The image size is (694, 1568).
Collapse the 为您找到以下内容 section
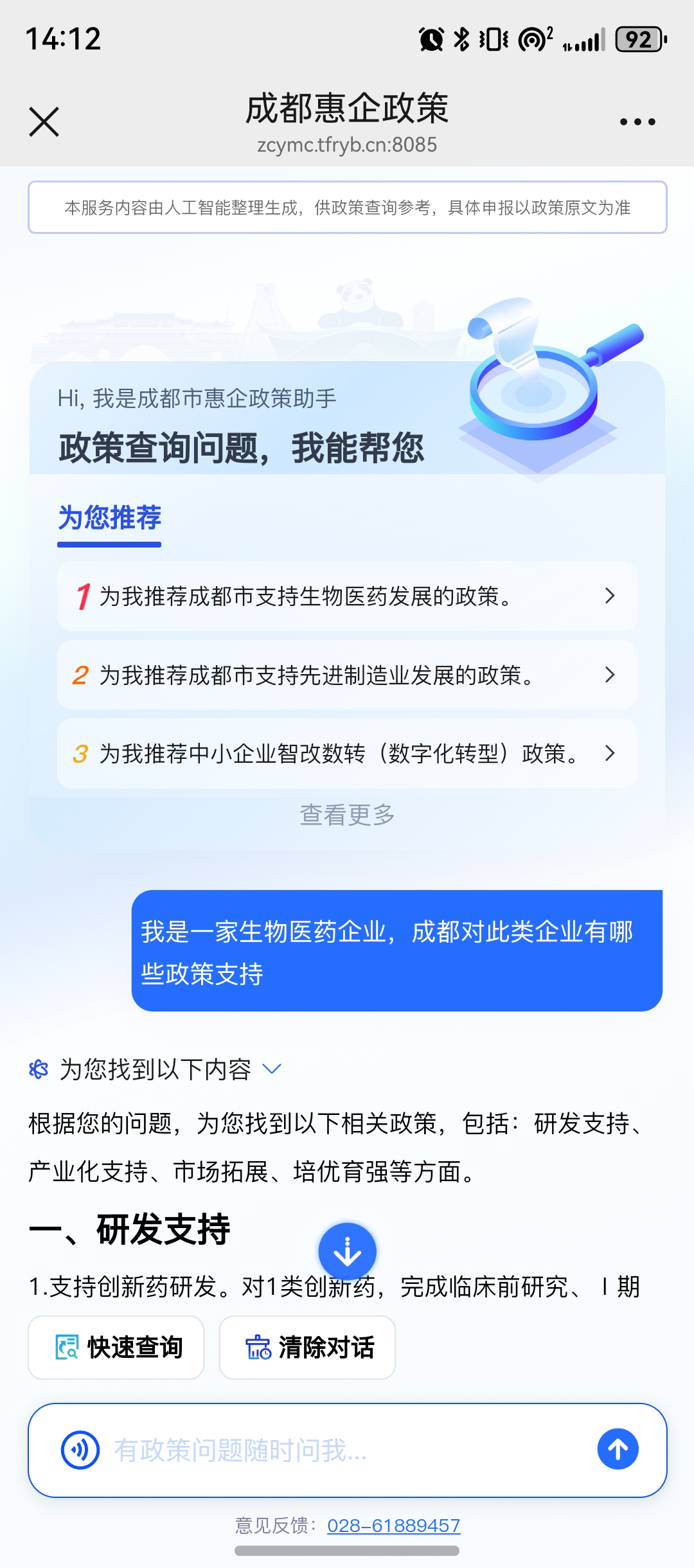(x=272, y=1069)
